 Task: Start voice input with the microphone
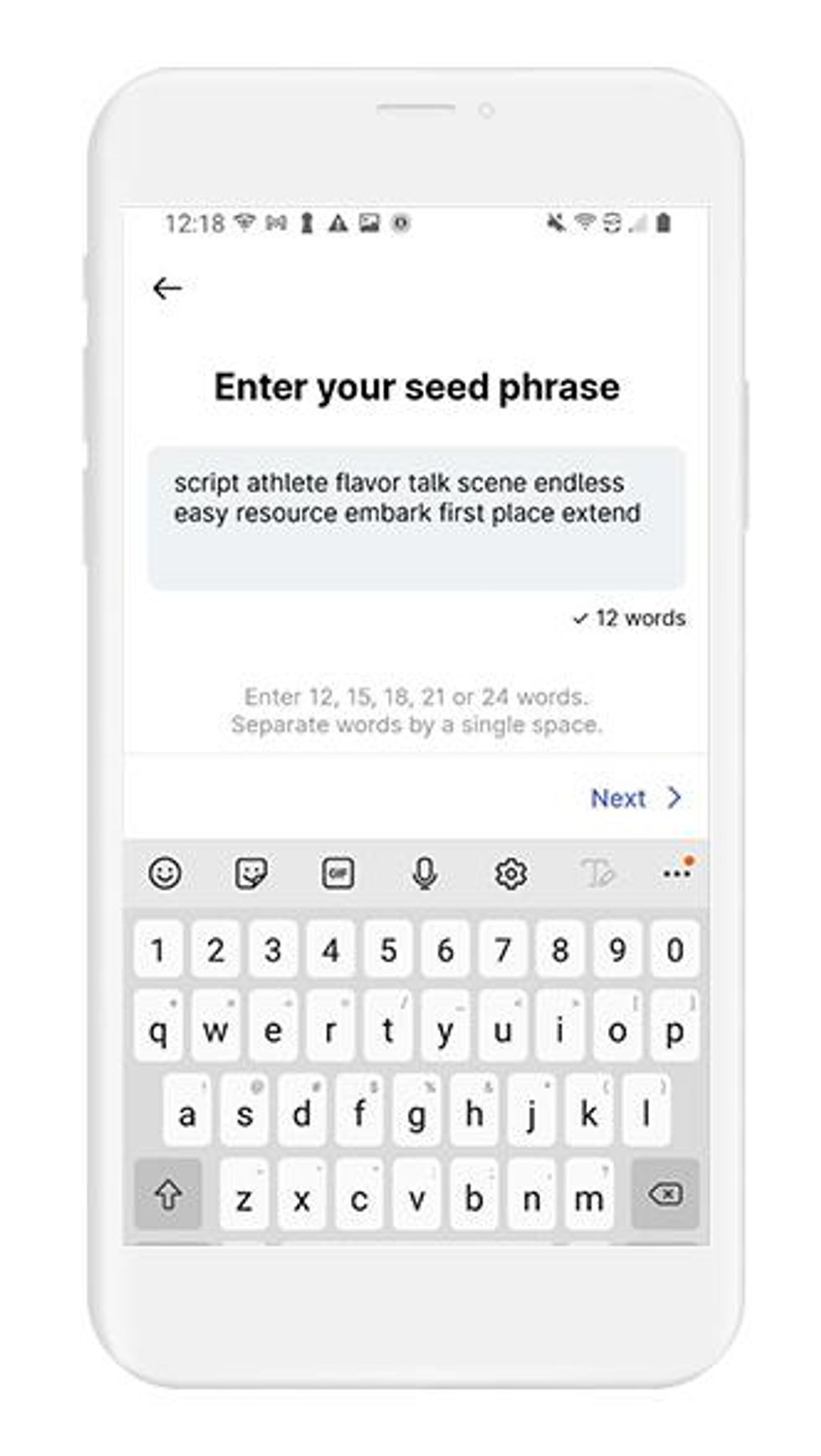click(425, 873)
